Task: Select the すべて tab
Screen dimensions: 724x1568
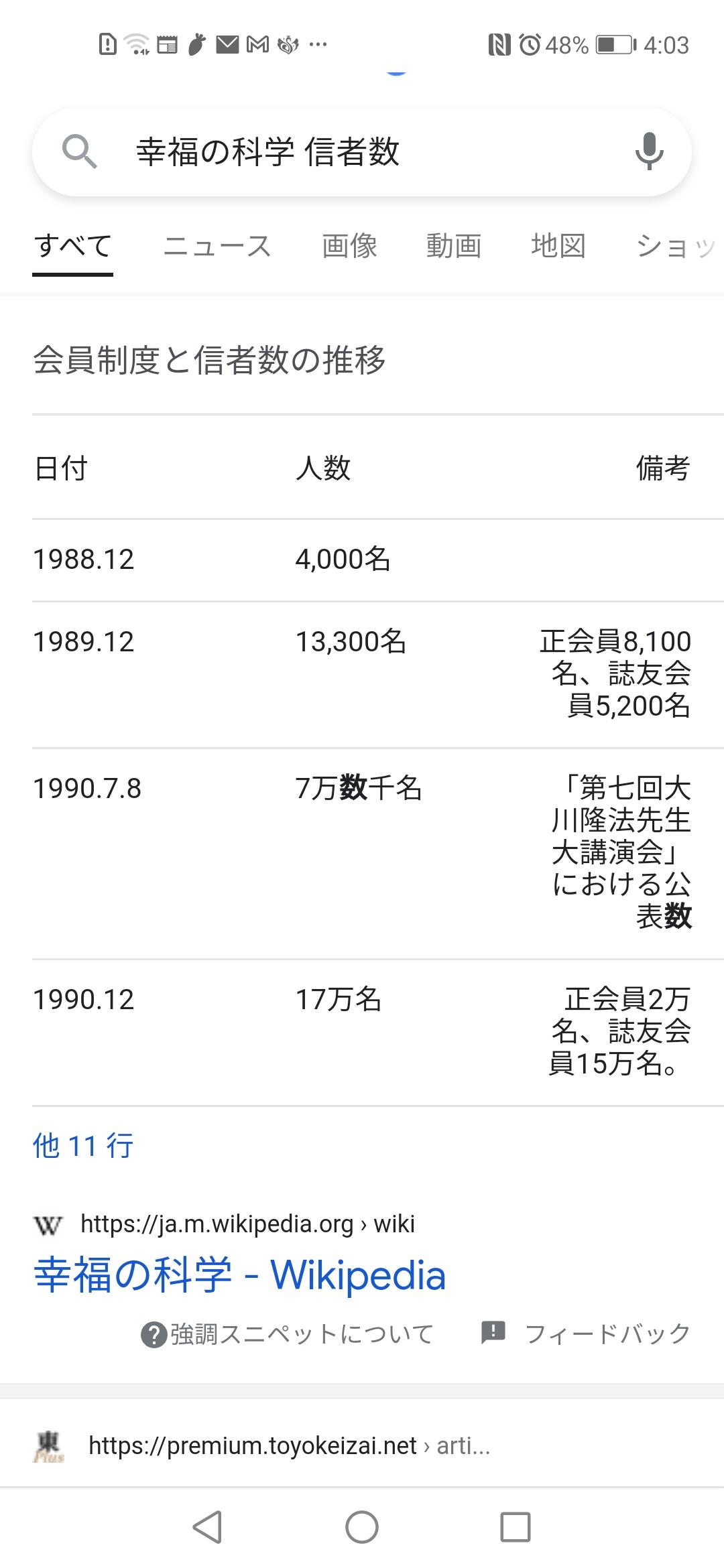Action: 72,246
